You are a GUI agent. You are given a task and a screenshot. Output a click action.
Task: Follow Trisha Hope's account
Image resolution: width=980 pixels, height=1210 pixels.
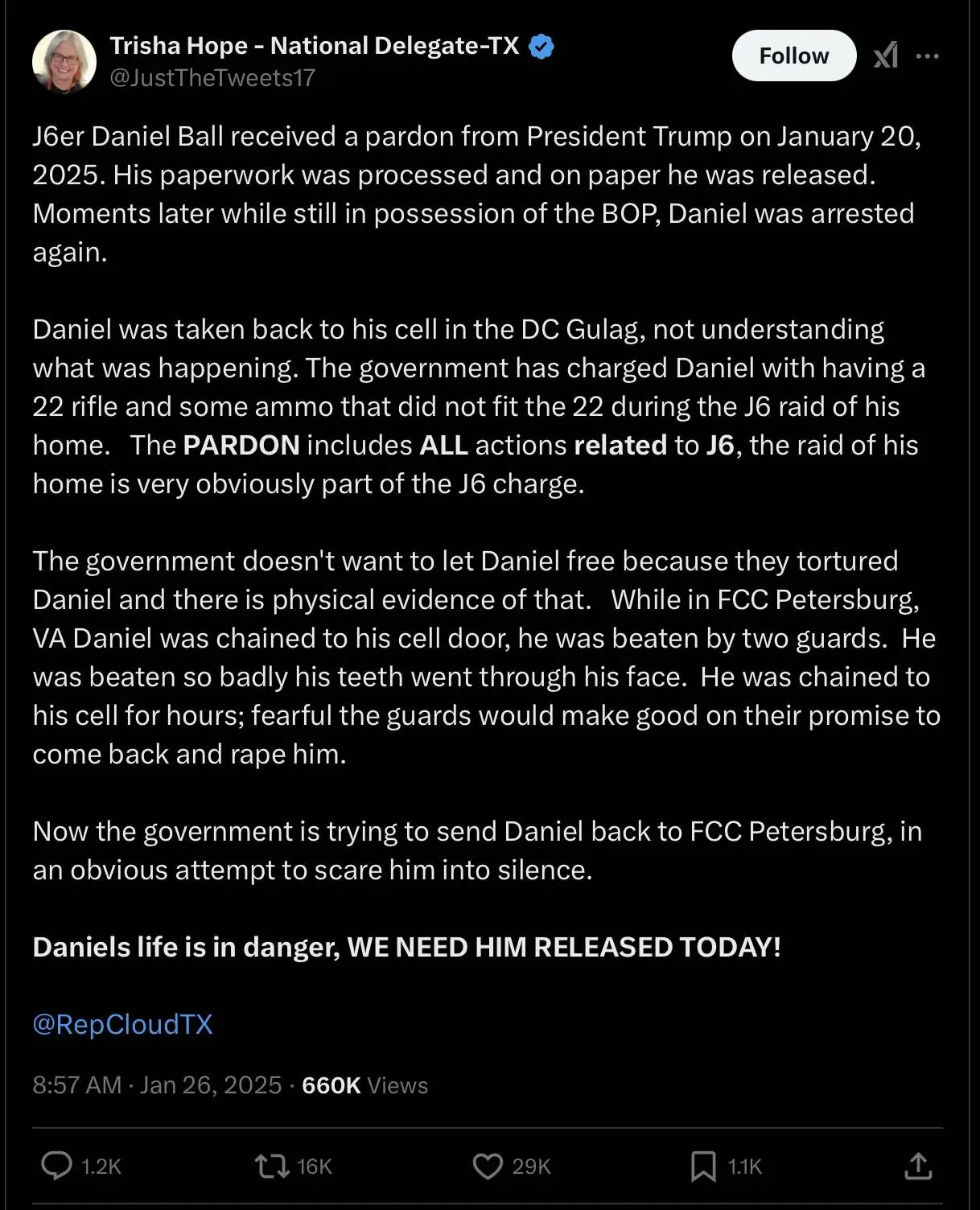793,56
